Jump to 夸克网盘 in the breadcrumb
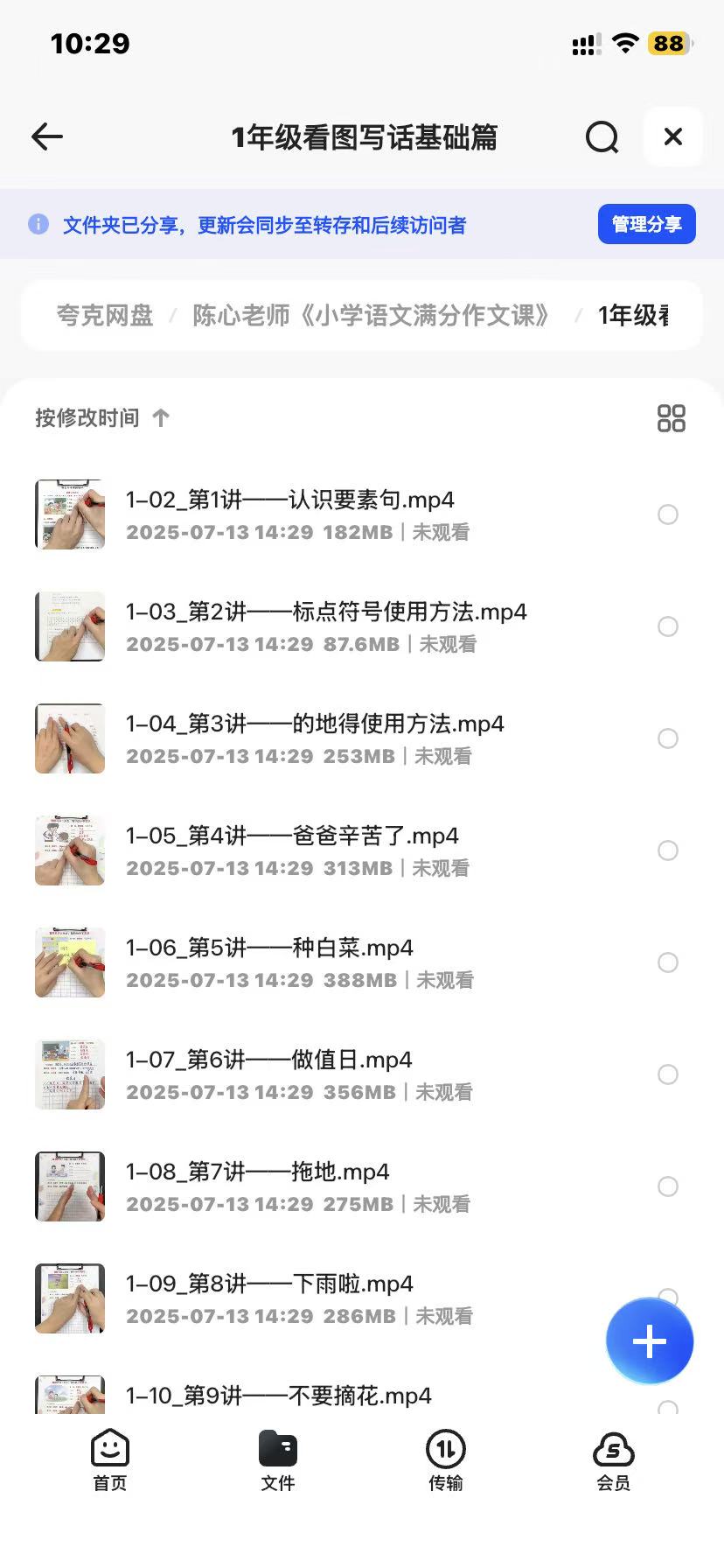 (x=105, y=315)
